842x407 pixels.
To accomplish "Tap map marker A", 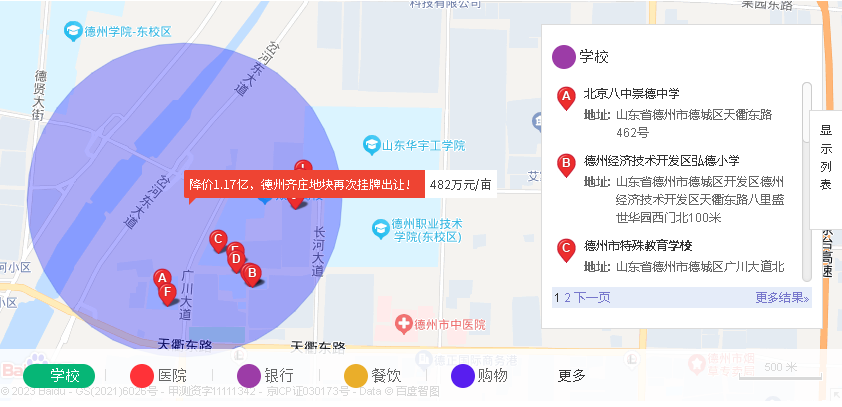I will click(161, 278).
